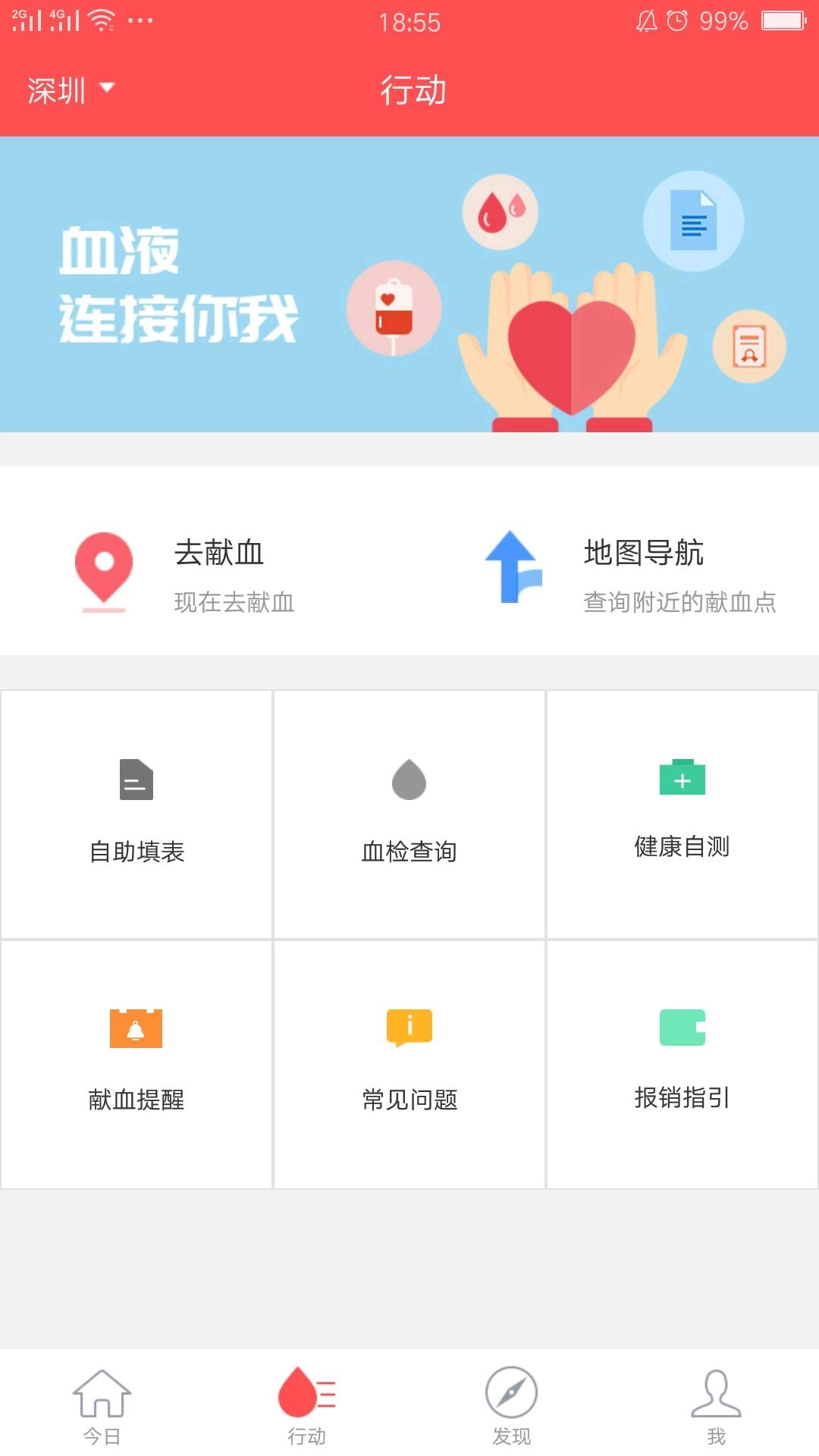
Task: Open 地图导航 to find nearby donation points
Action: pos(645,554)
